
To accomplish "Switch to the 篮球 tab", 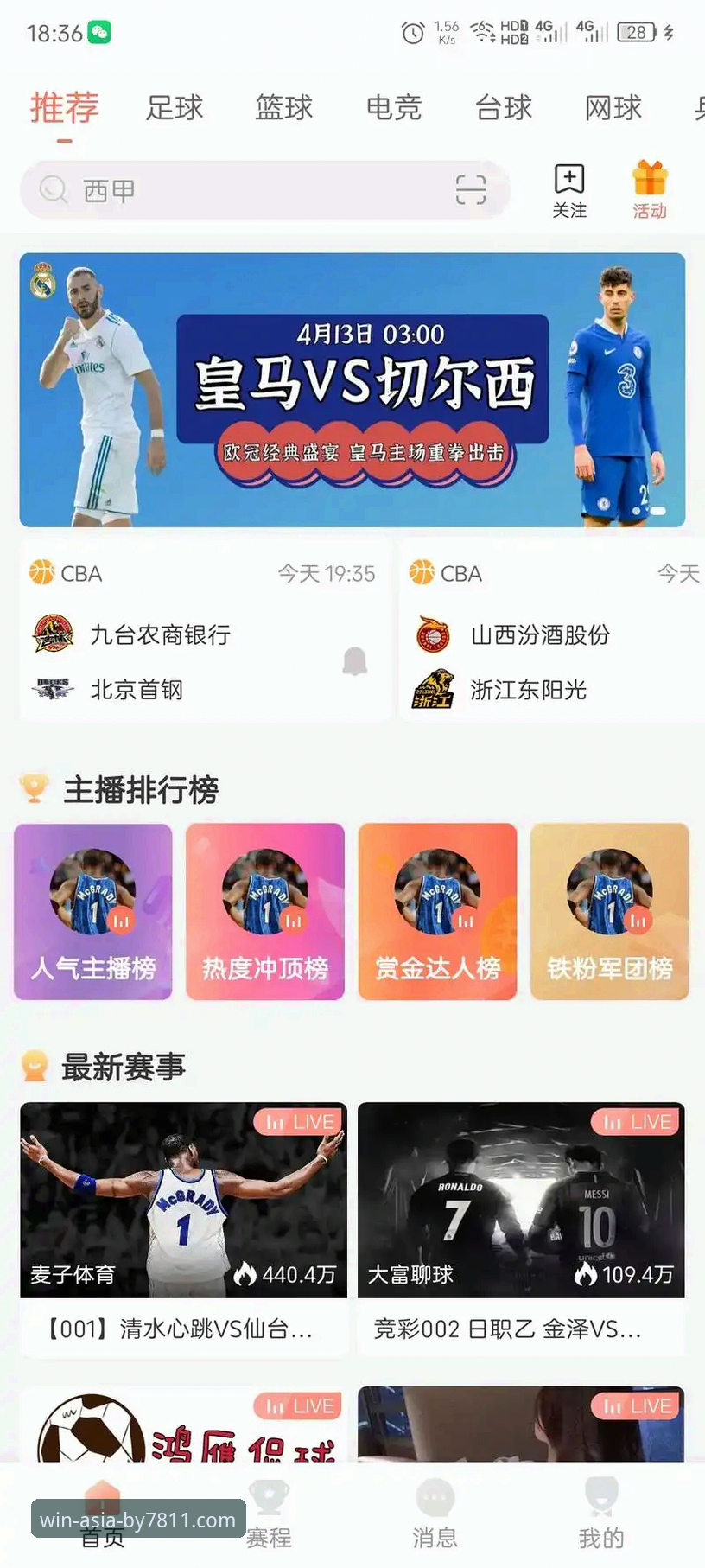I will tap(283, 108).
